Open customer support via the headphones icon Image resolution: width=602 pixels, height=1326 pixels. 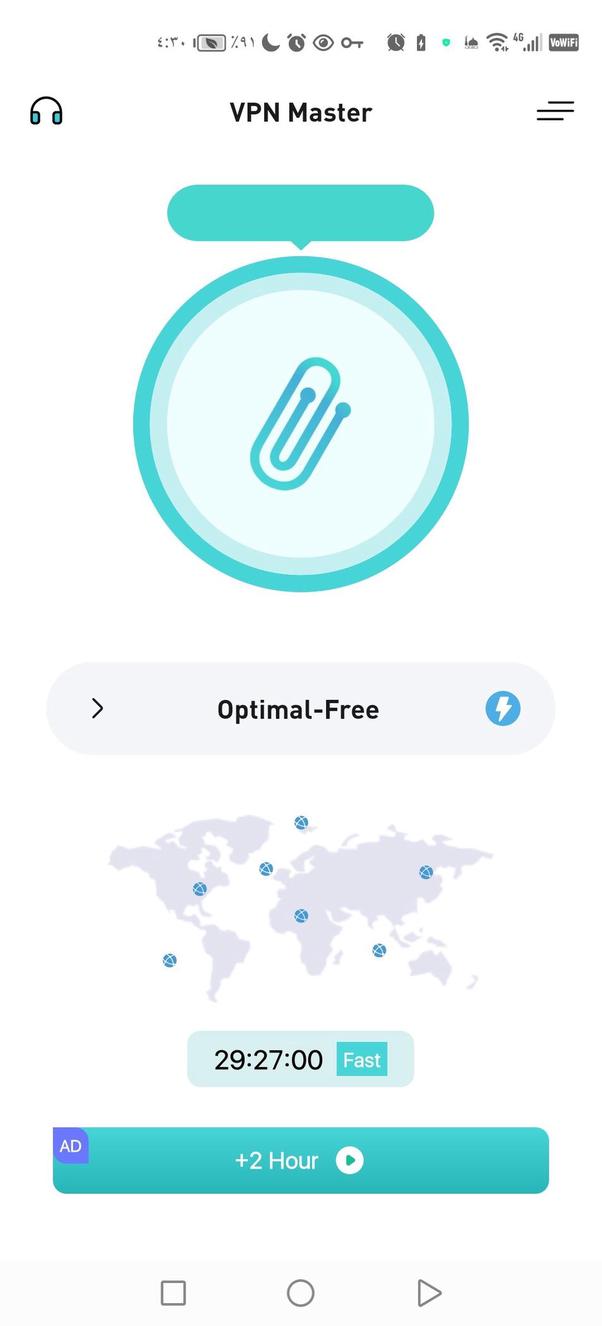(46, 111)
